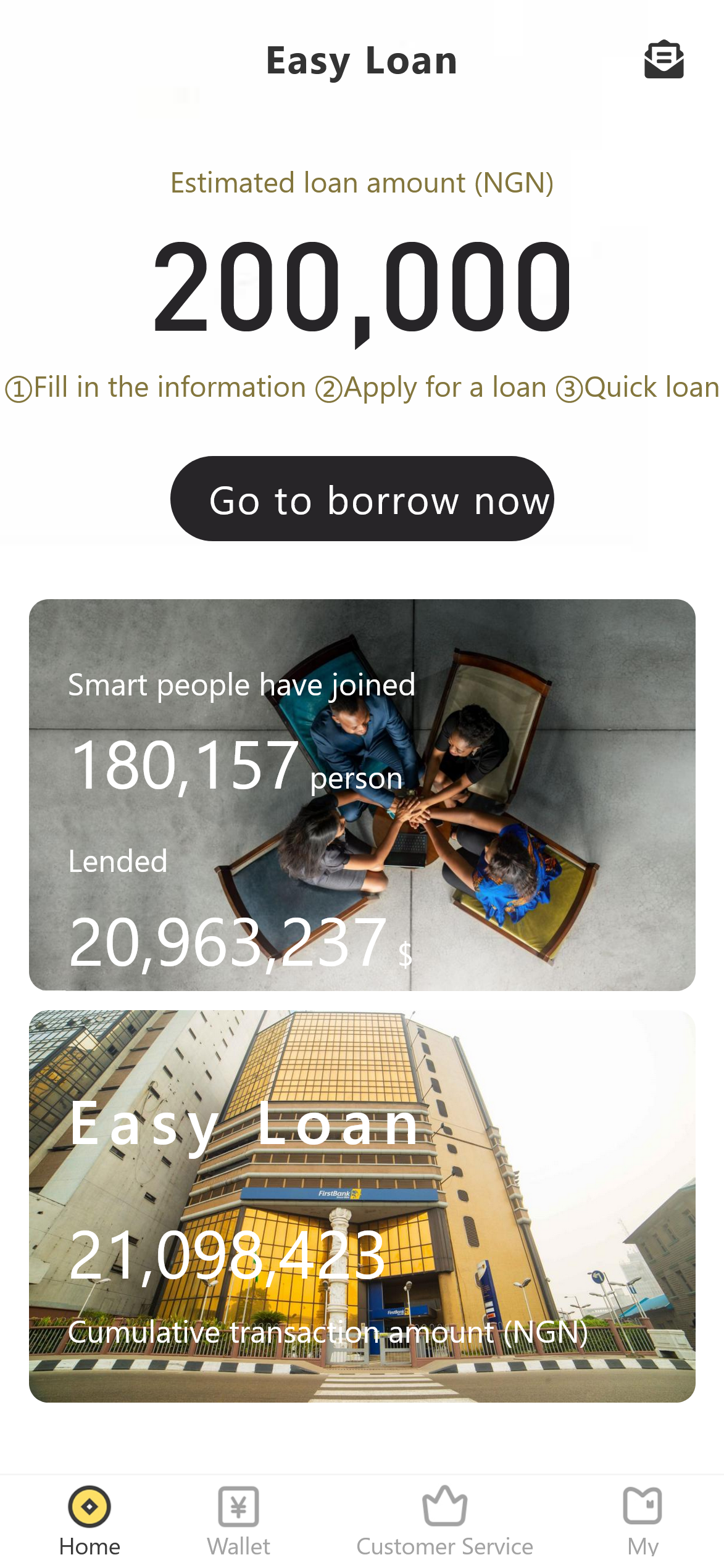Go to the My tab
The height and width of the screenshot is (1568, 724).
point(643,1520)
